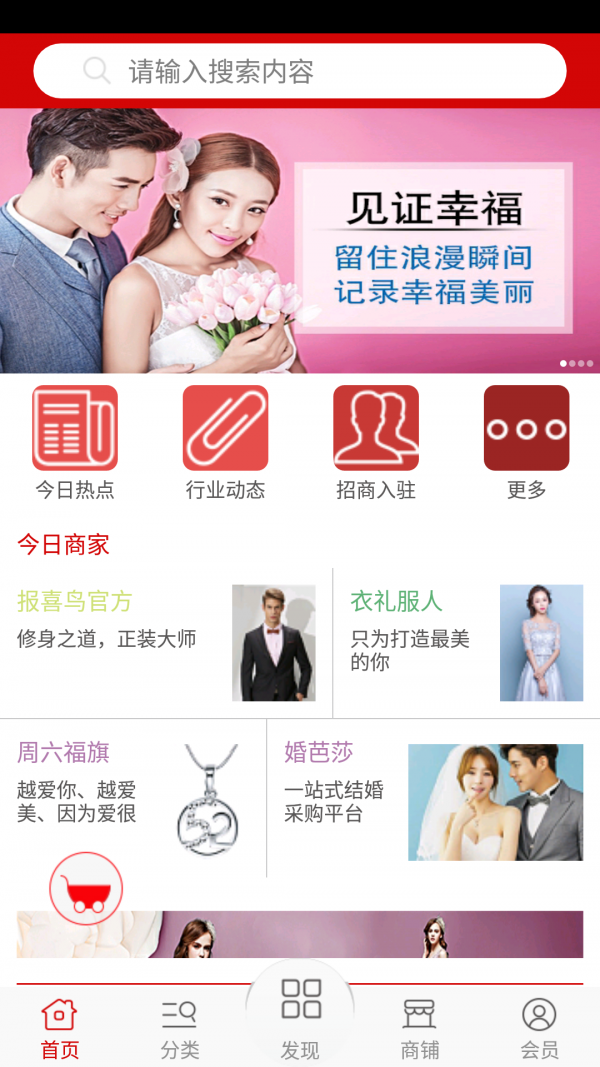Switch to the 分类 categories tab
The width and height of the screenshot is (600, 1067).
point(180,1028)
